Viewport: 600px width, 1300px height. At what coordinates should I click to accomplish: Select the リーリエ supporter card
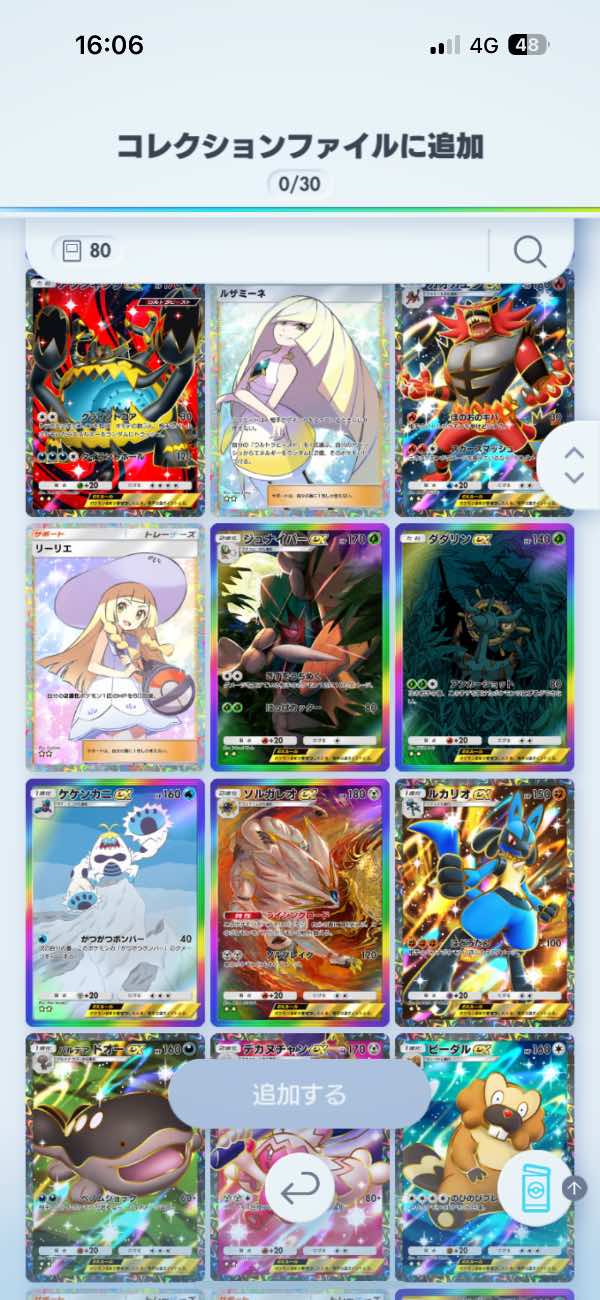[114, 647]
